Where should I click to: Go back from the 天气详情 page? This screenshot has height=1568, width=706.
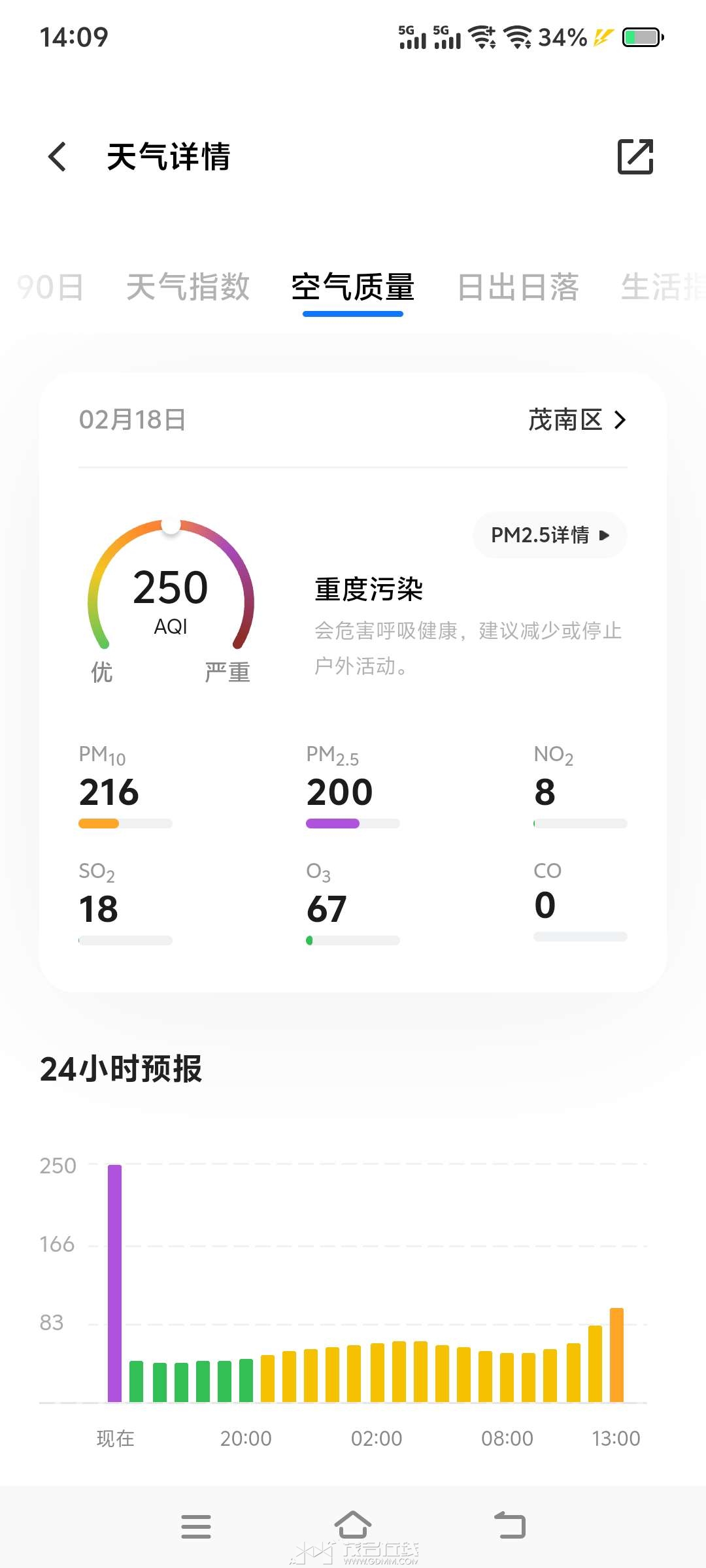(58, 157)
